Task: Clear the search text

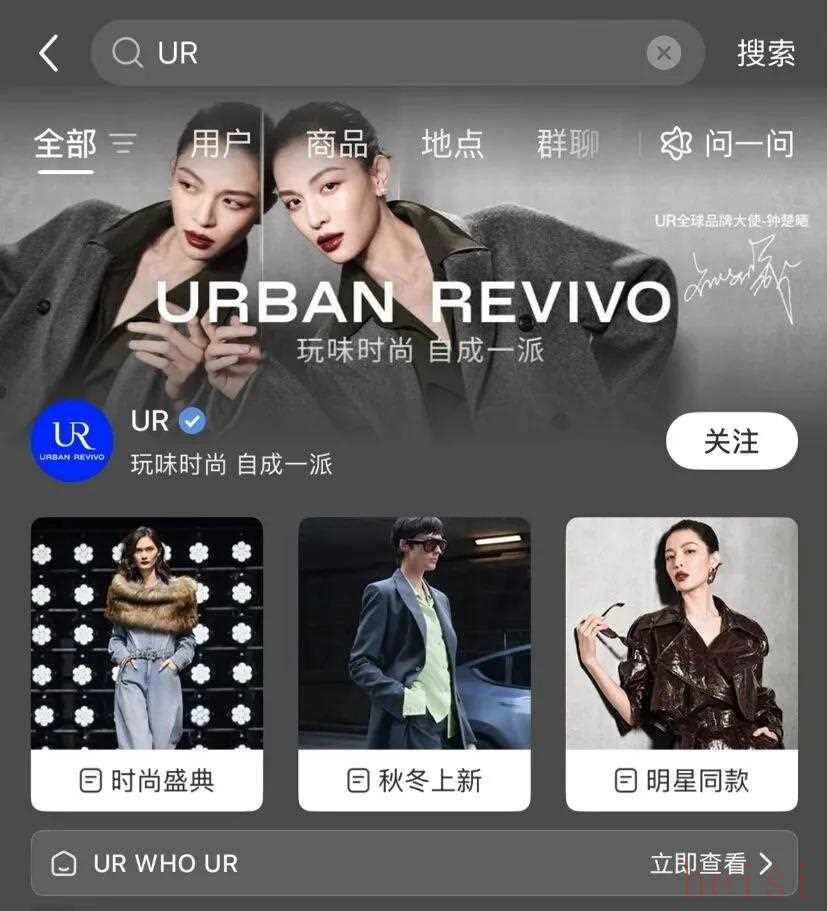Action: click(x=663, y=53)
